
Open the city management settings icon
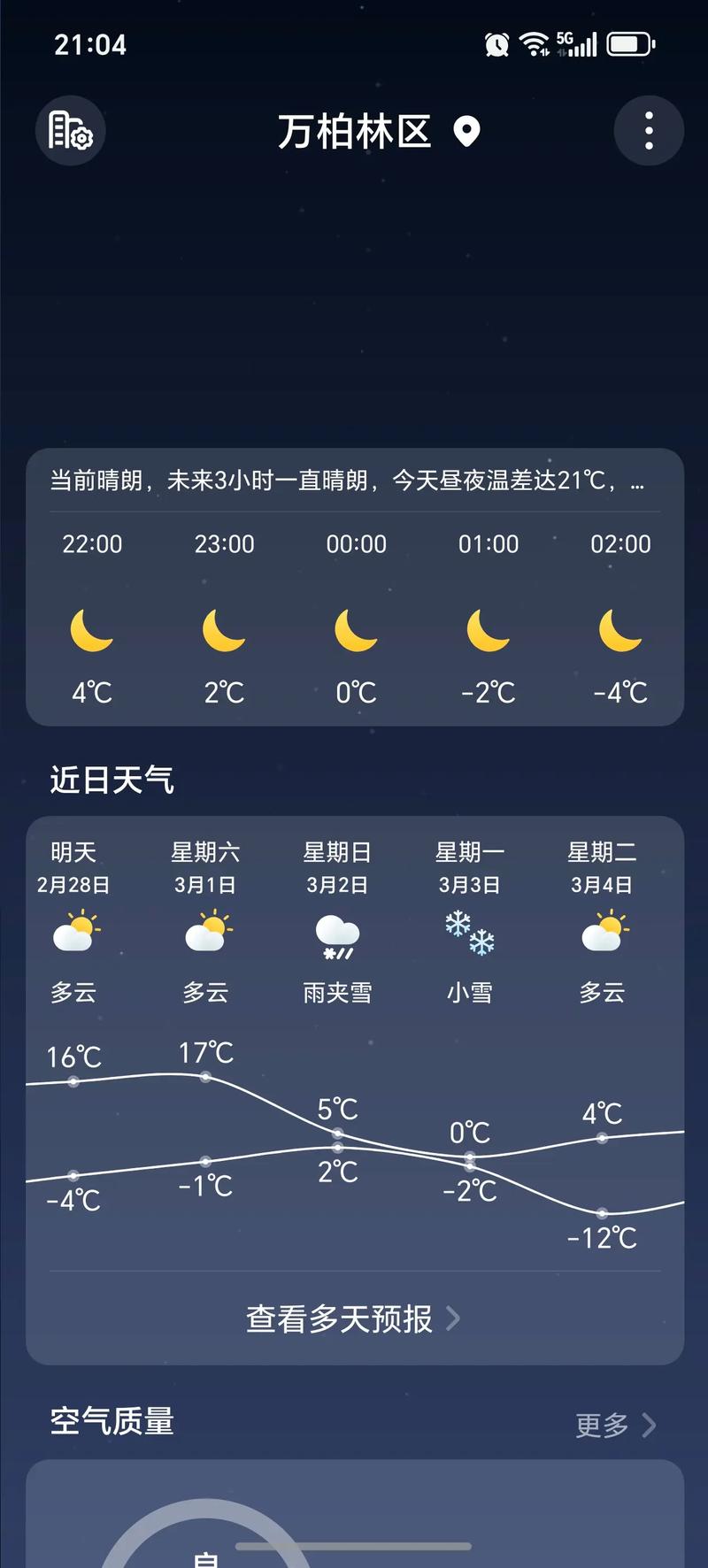click(x=69, y=130)
